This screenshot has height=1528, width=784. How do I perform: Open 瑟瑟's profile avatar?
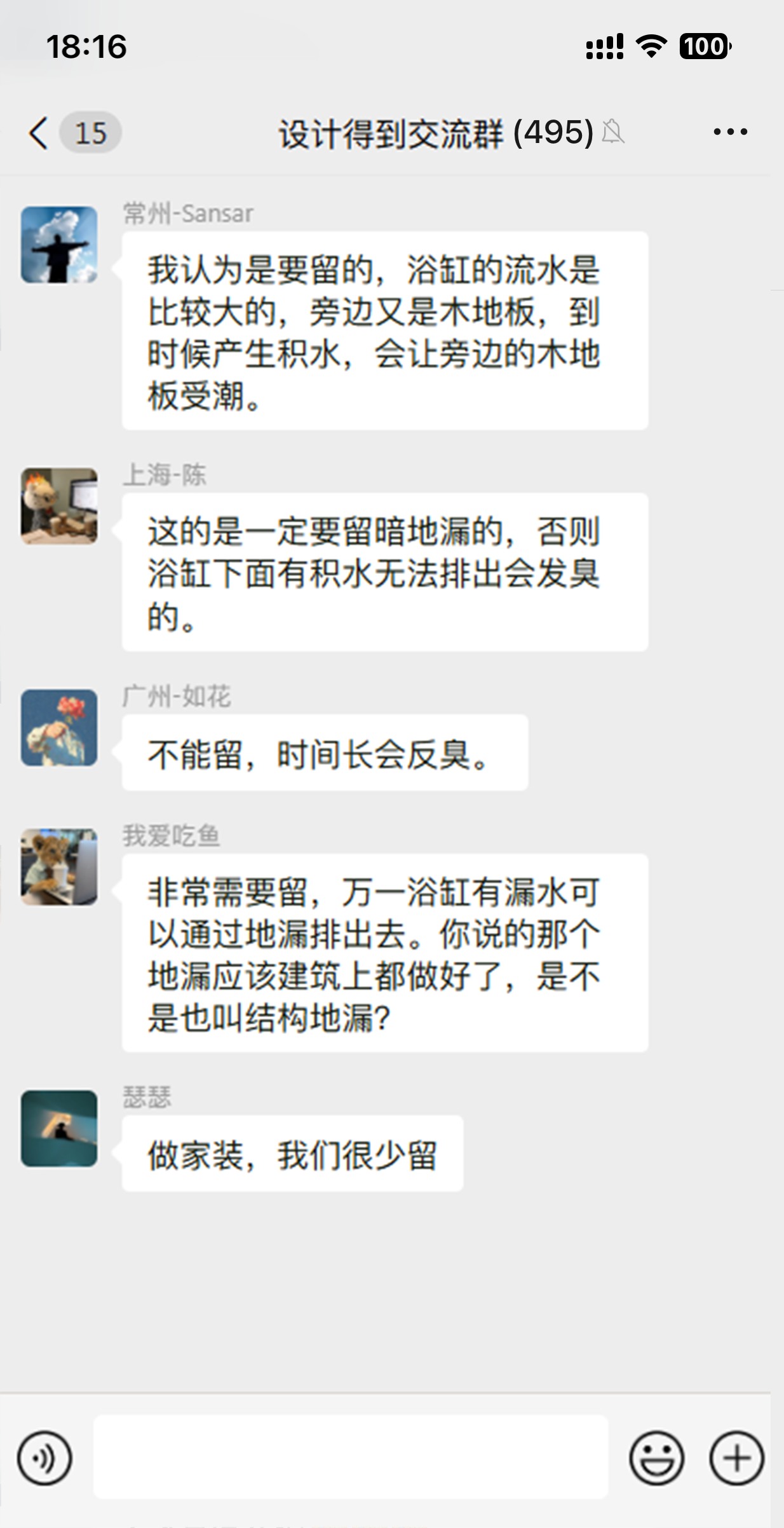pyautogui.click(x=59, y=1129)
